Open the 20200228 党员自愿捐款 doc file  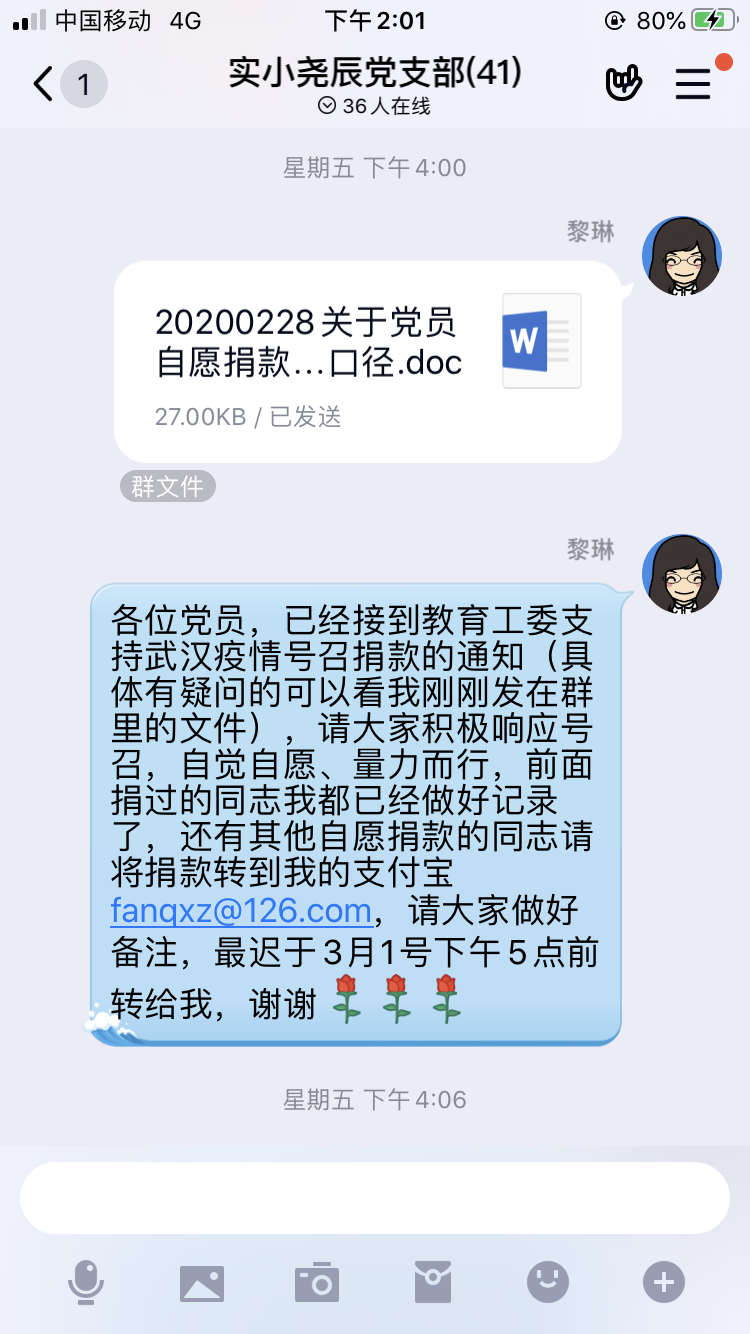coord(368,361)
